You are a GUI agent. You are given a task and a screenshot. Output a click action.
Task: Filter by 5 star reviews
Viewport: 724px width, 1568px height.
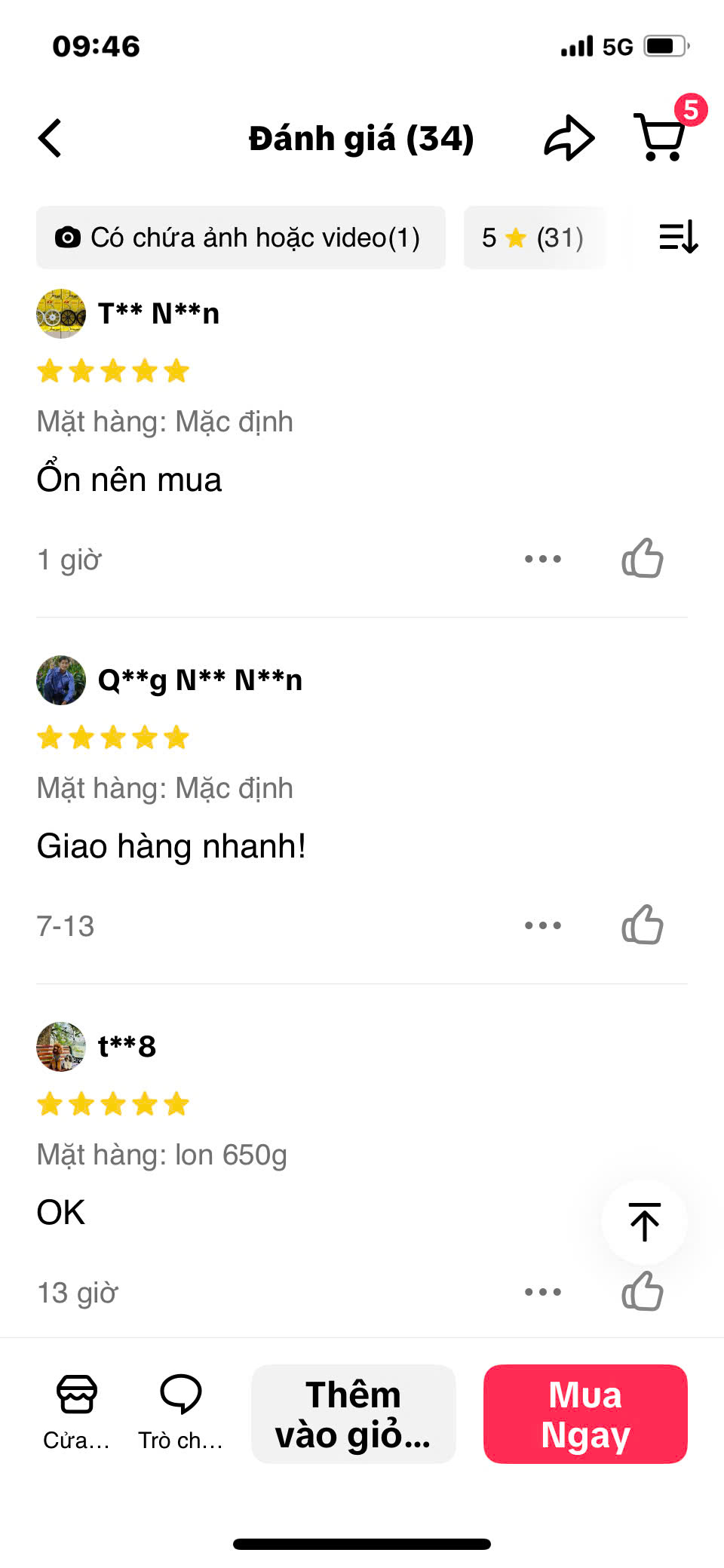533,238
